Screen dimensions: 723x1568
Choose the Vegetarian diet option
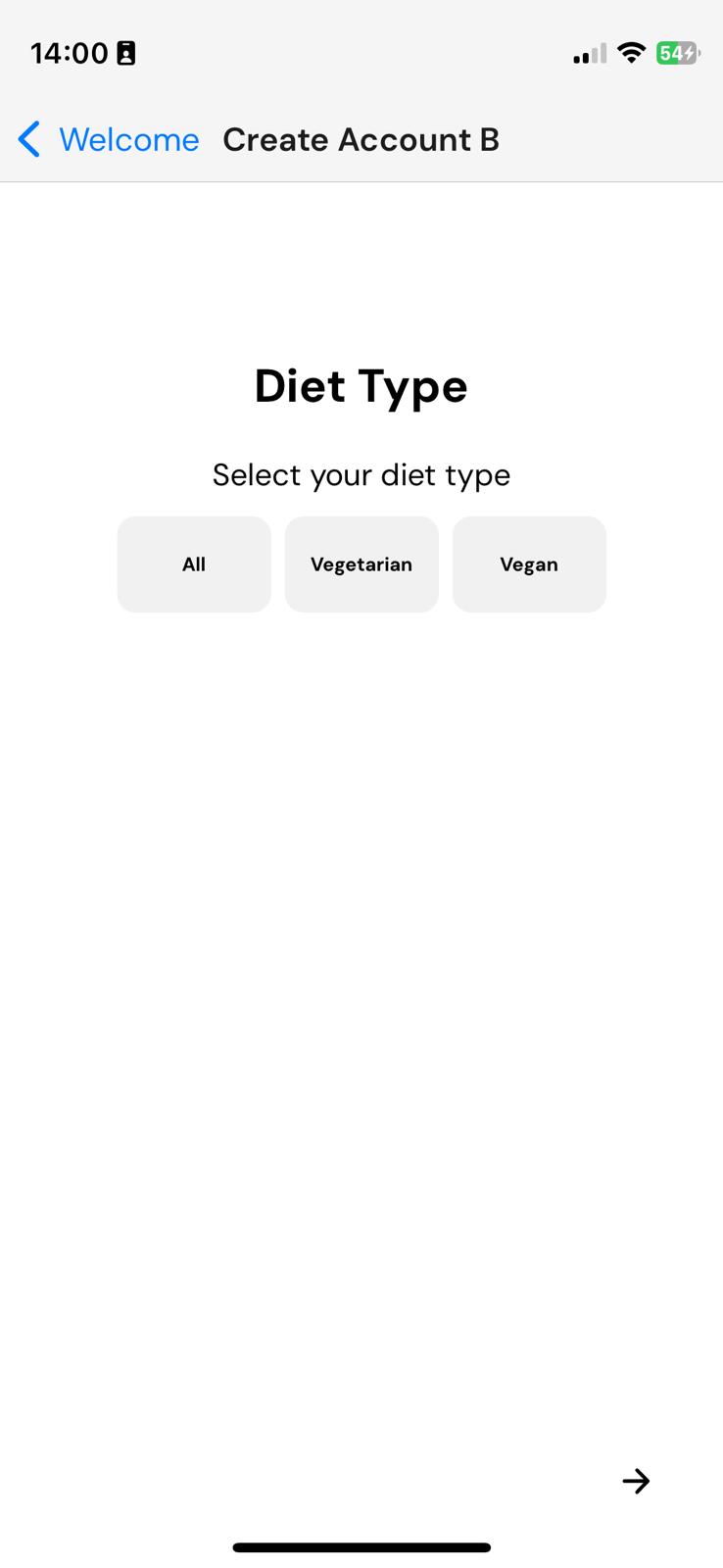361,564
